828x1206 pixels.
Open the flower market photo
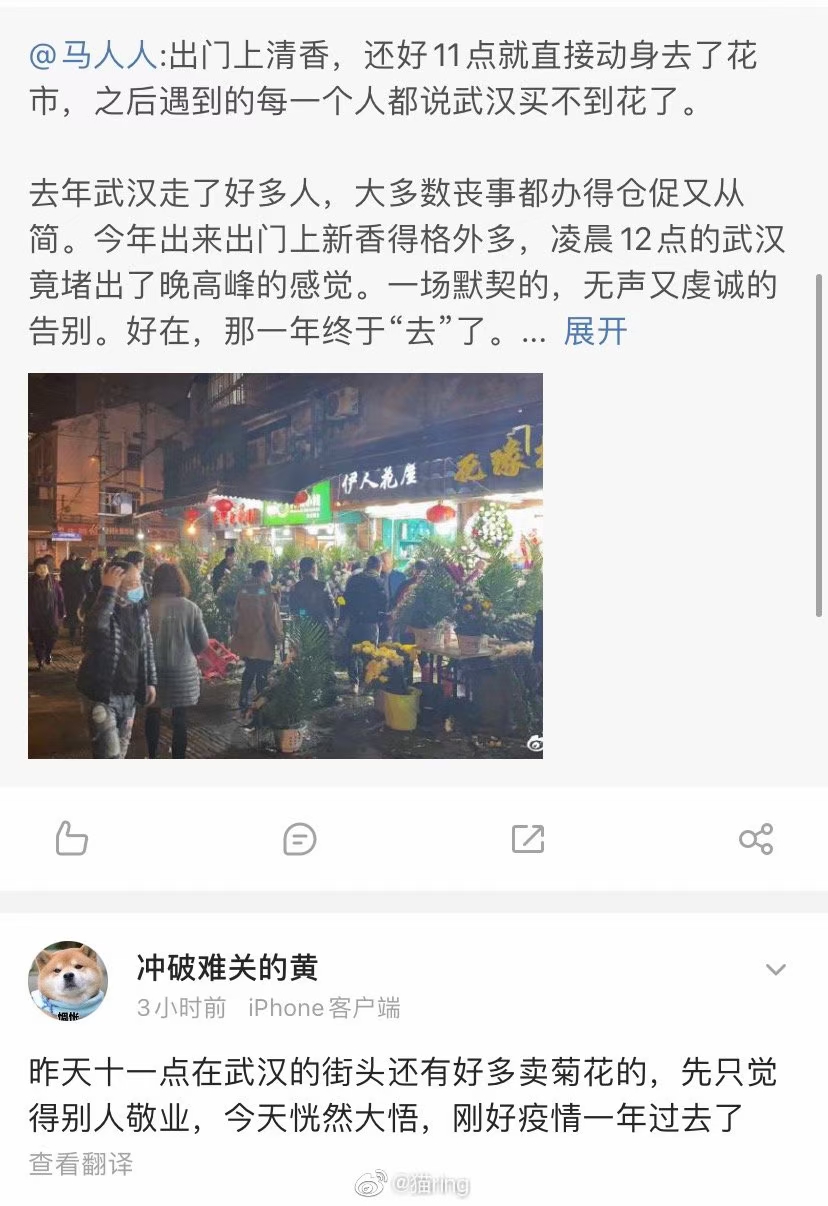coord(285,566)
